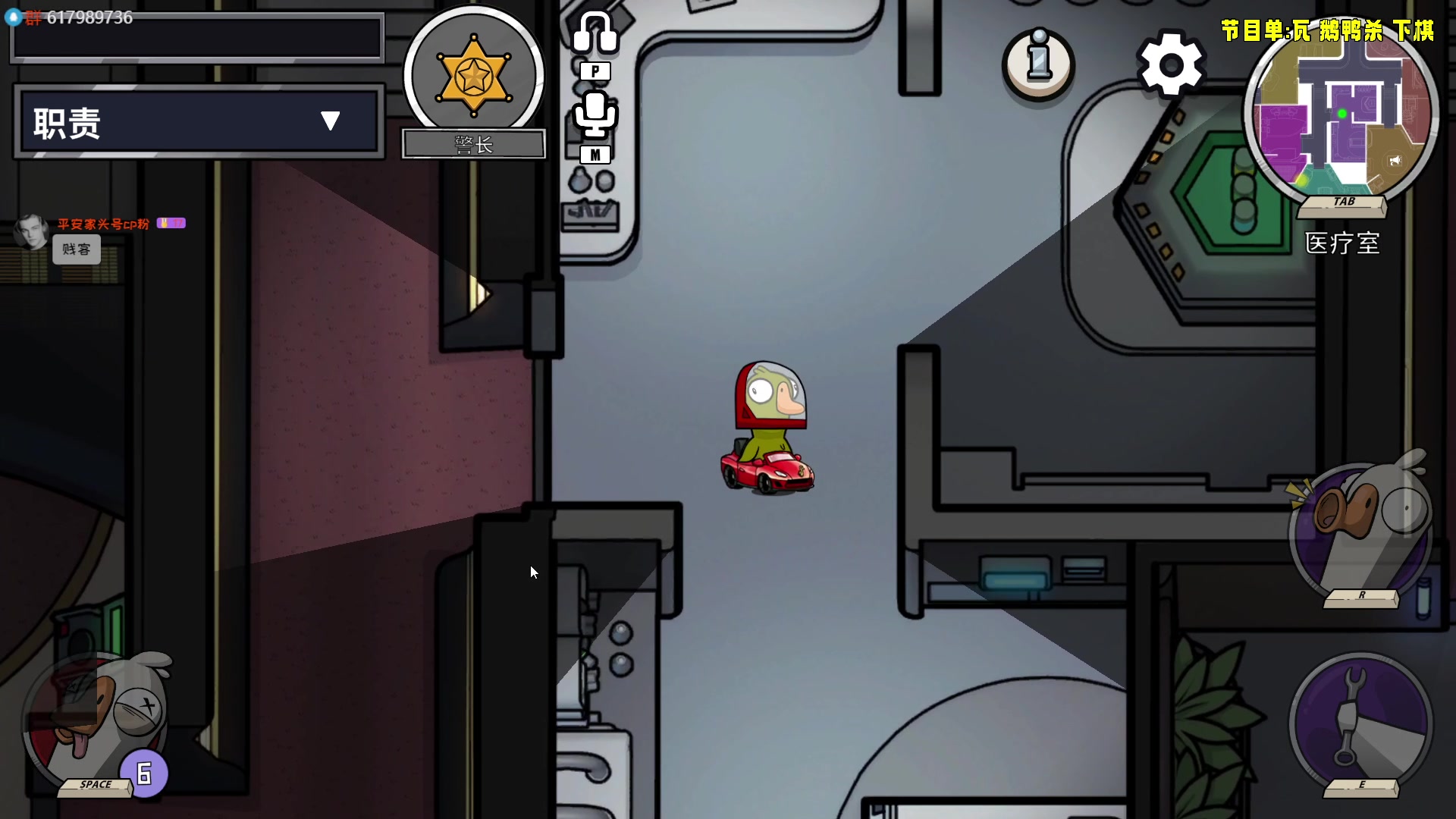Mute the microphone
The image size is (1456, 819).
tap(595, 115)
